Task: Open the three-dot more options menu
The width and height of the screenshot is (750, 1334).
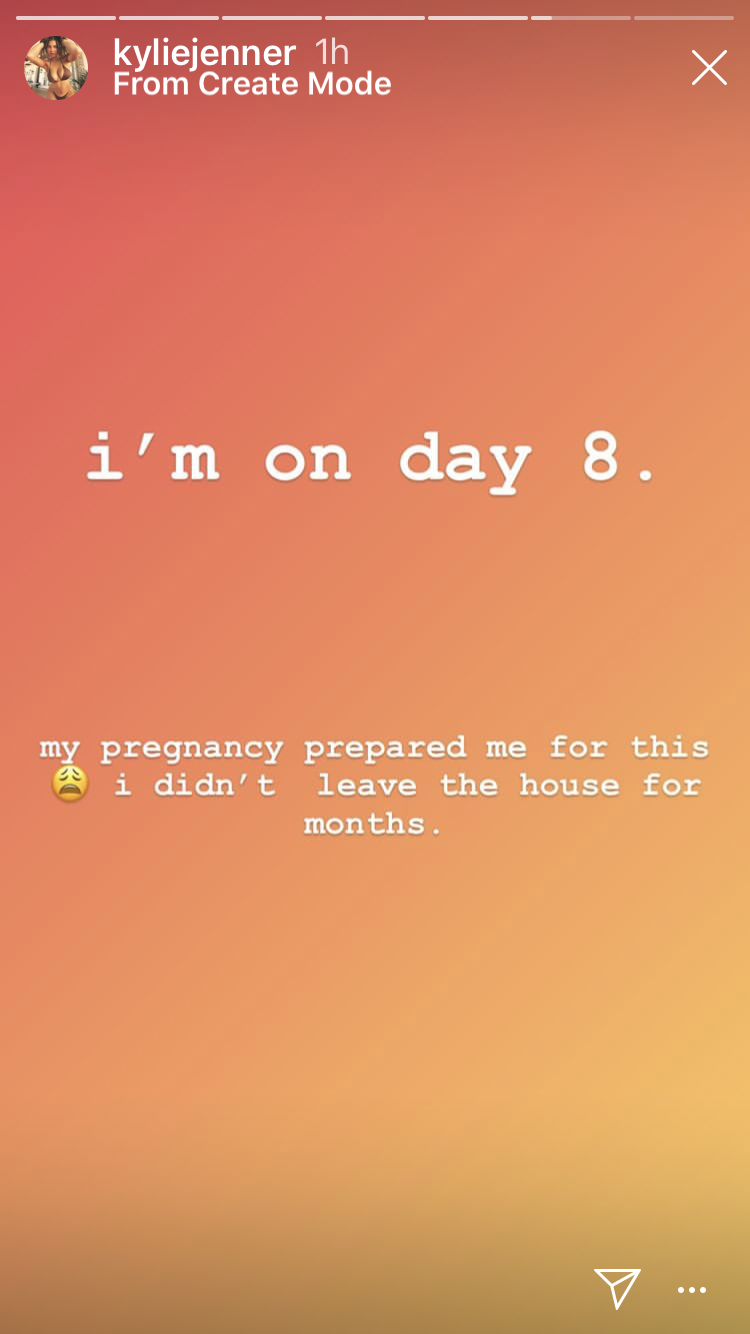Action: (692, 1290)
